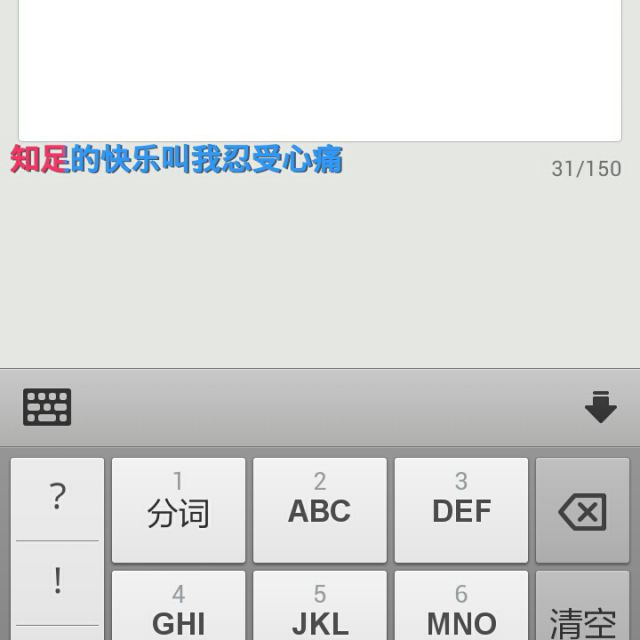Screen dimensions: 640x640
Task: Tap the 3 DEF key
Action: click(461, 510)
